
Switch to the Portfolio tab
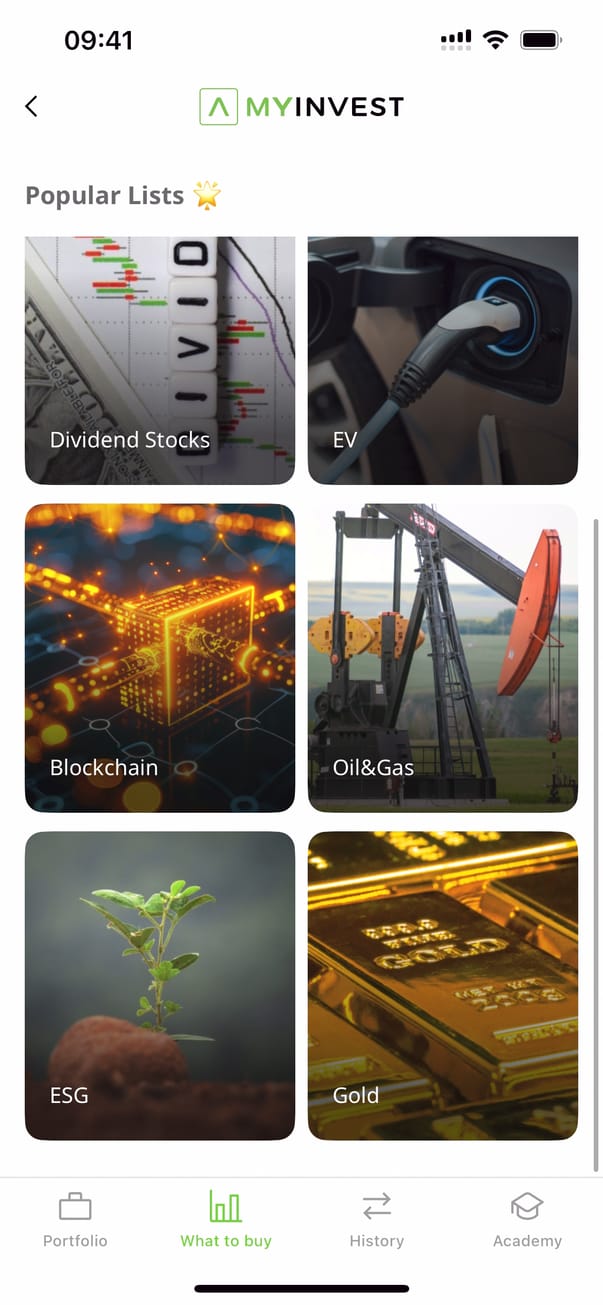pyautogui.click(x=75, y=1220)
